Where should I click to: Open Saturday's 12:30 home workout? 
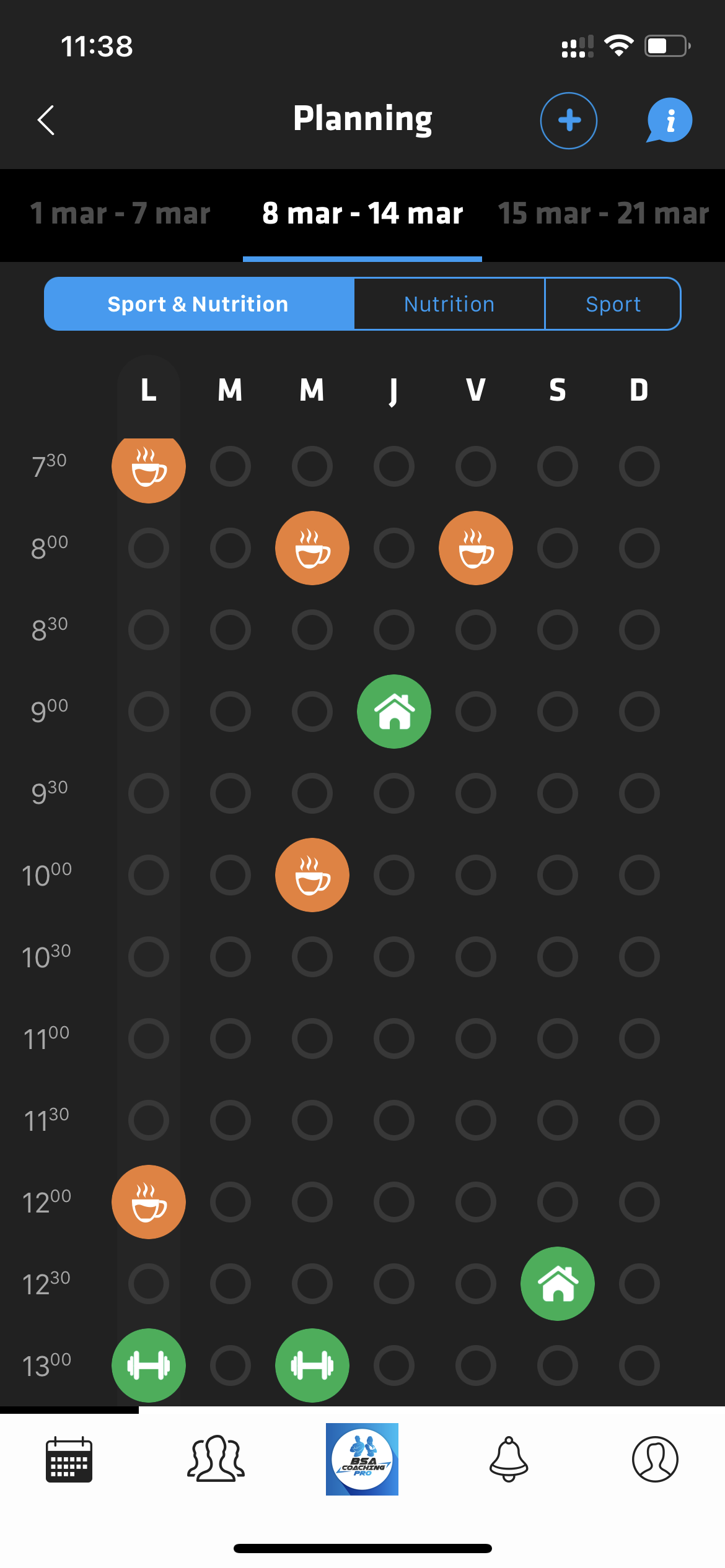[558, 1284]
